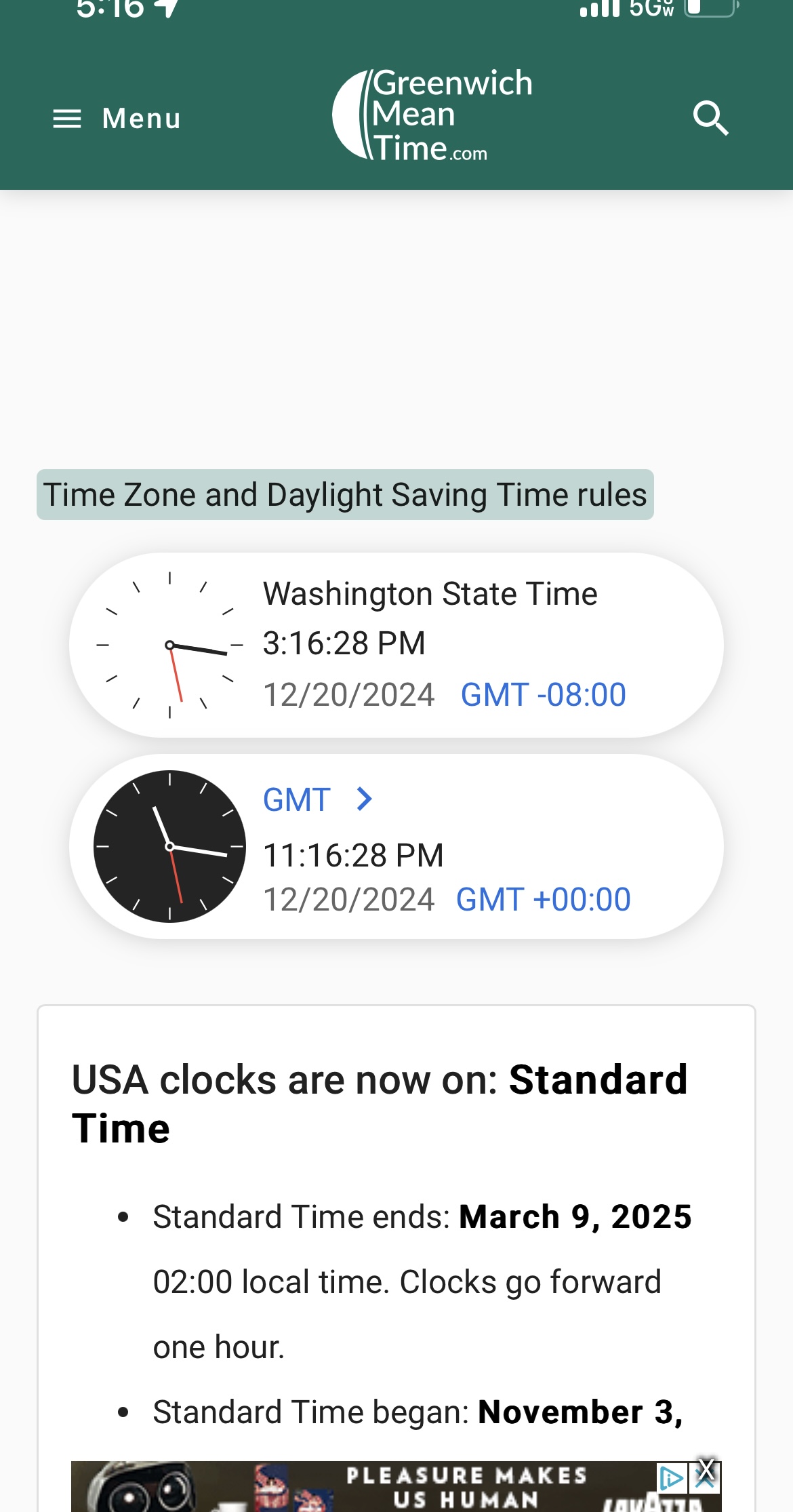Go to the Greenwich Mean Time homepage logo
This screenshot has width=793, height=1512.
pyautogui.click(x=432, y=115)
